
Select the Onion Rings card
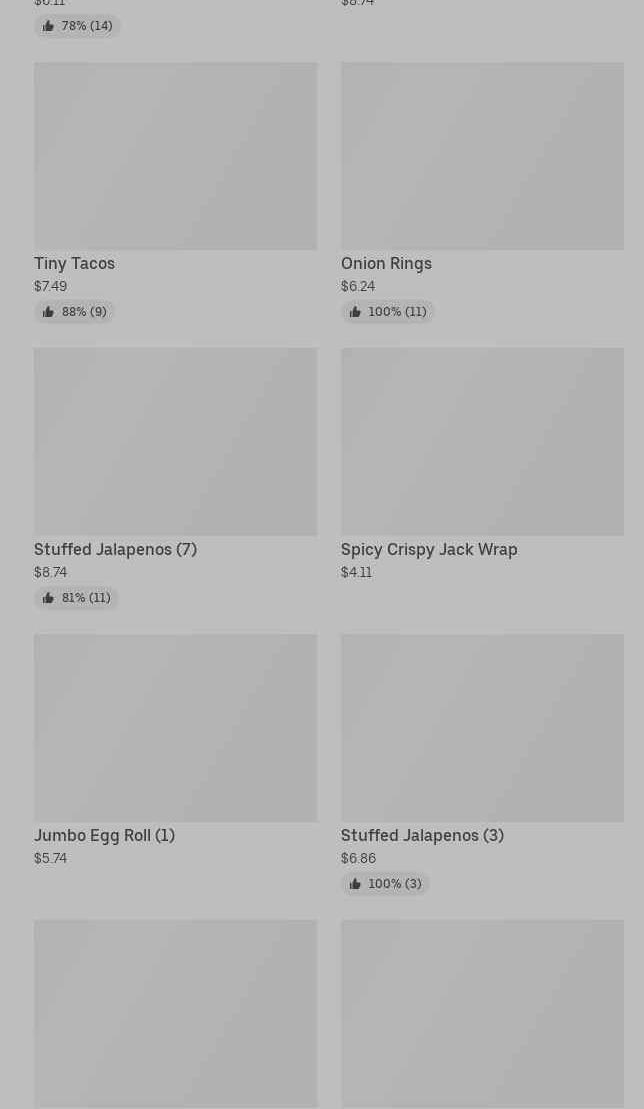(x=482, y=192)
